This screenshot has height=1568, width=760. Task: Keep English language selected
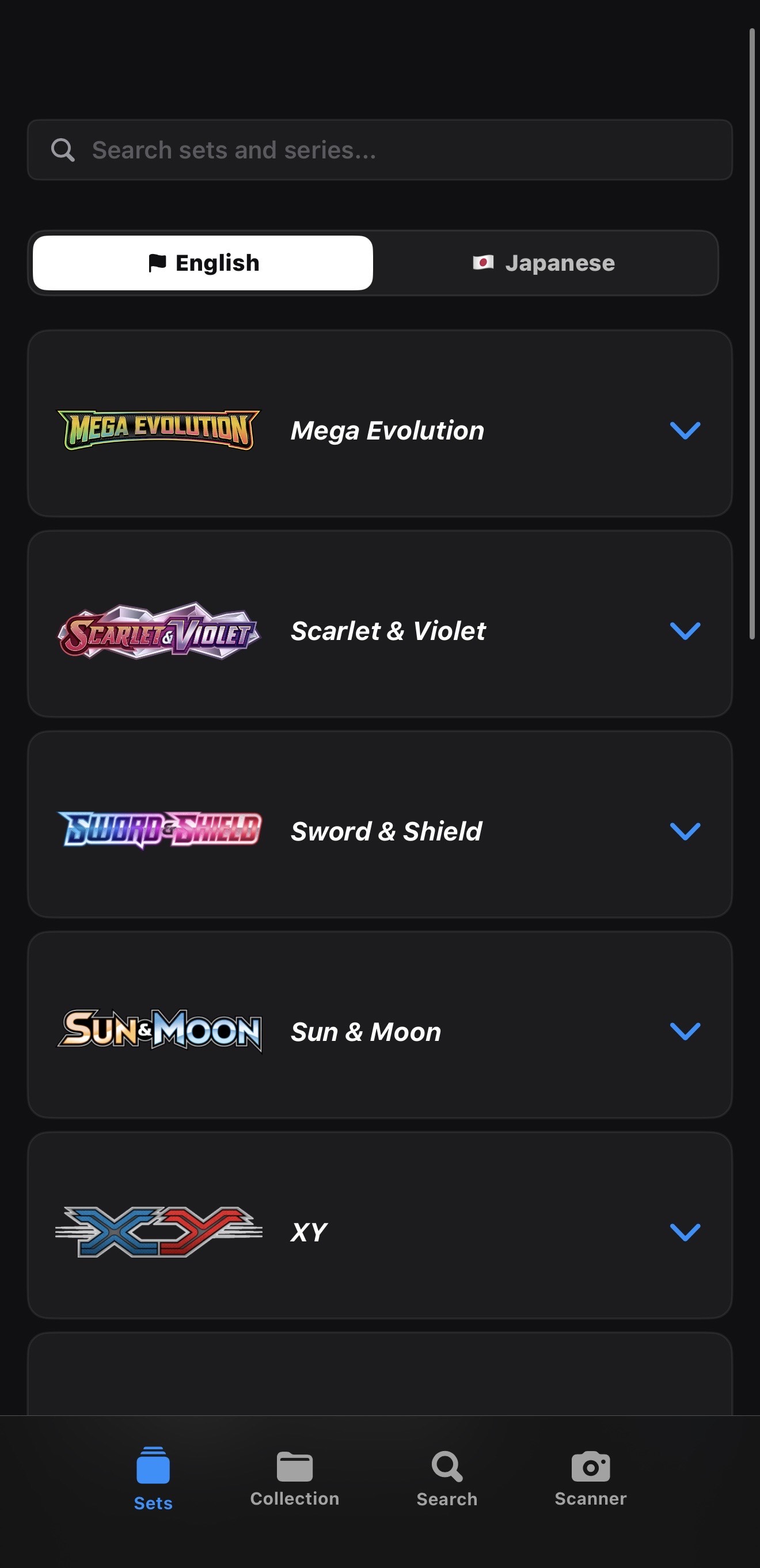point(203,262)
